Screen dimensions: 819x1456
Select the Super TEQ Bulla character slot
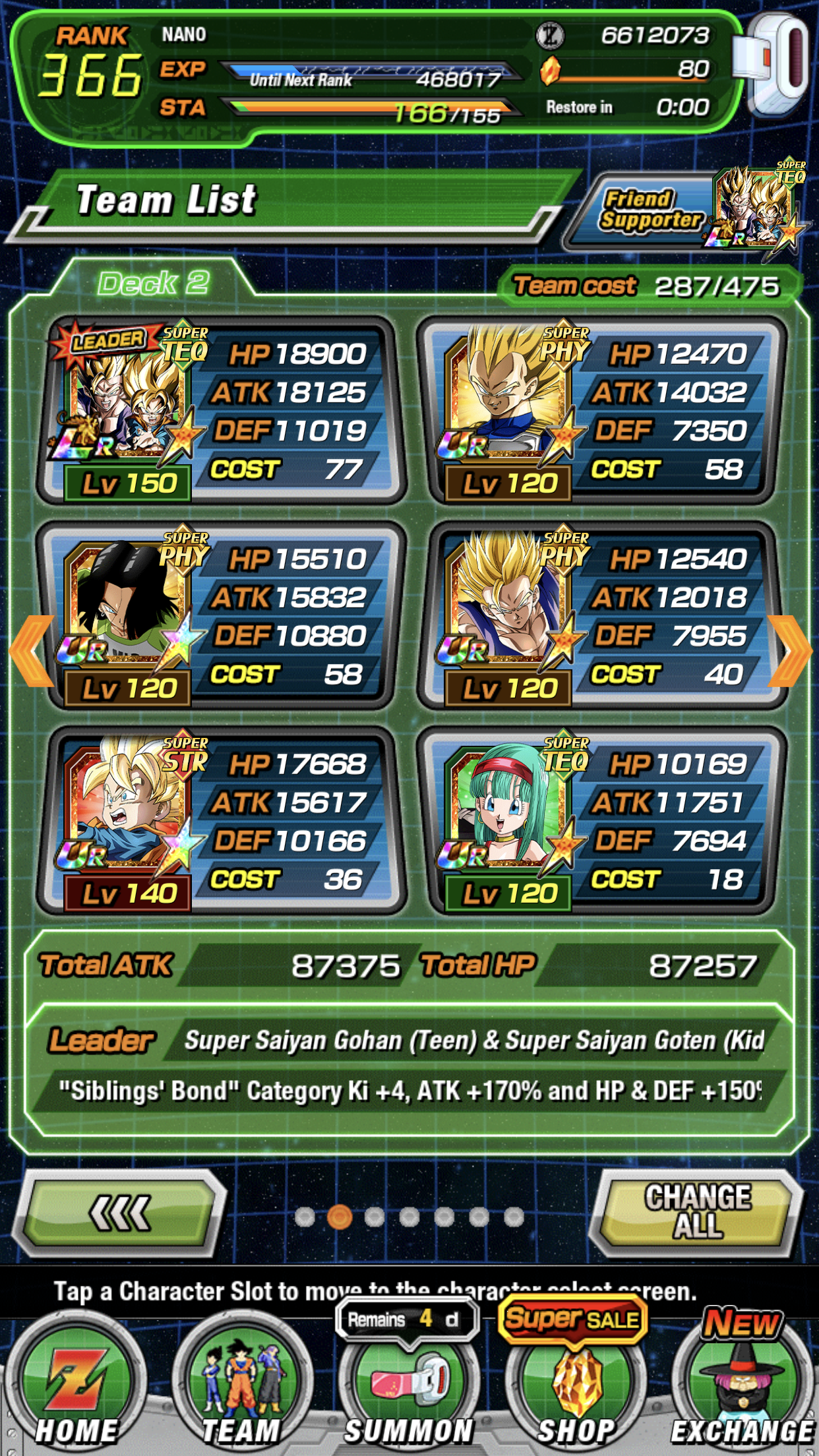(x=601, y=821)
